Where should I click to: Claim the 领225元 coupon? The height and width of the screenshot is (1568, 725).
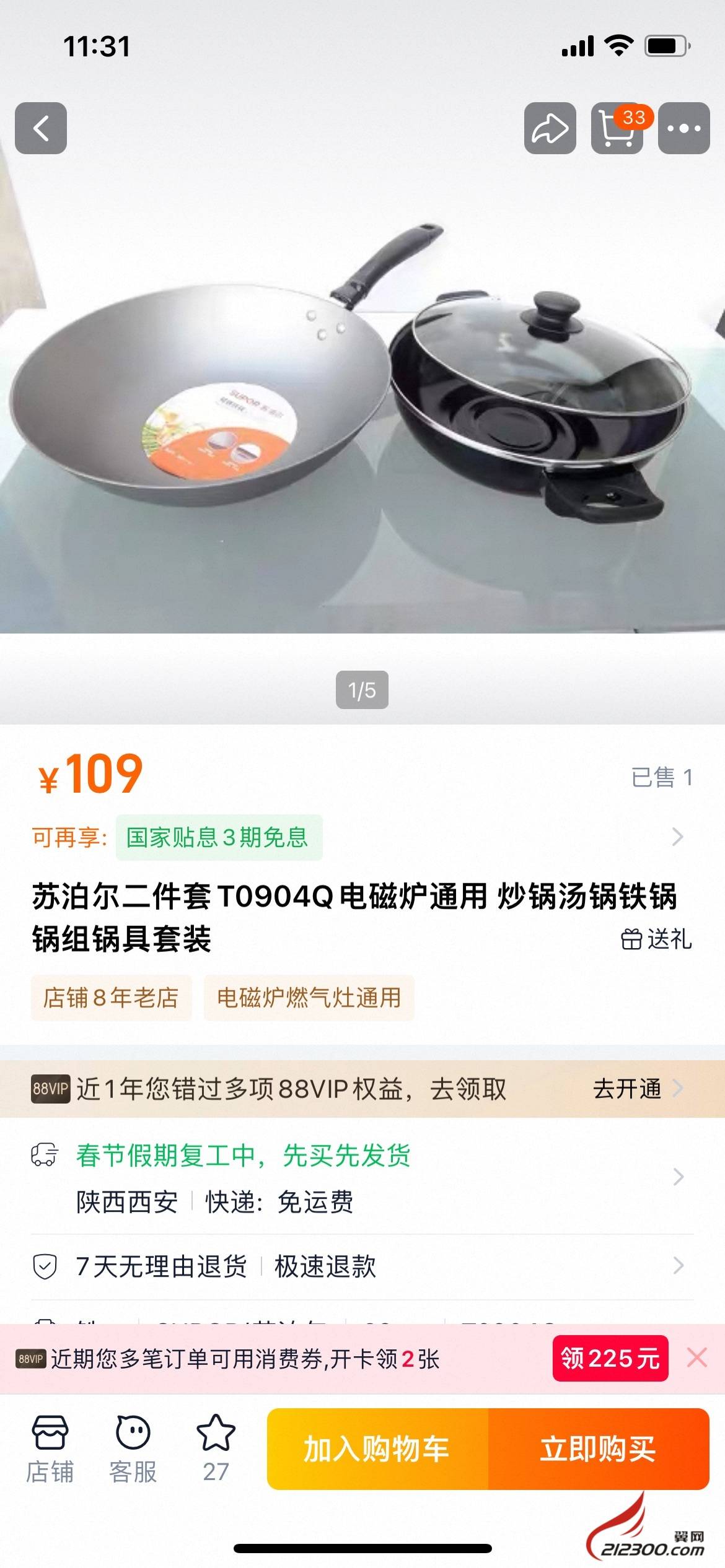tap(610, 1359)
